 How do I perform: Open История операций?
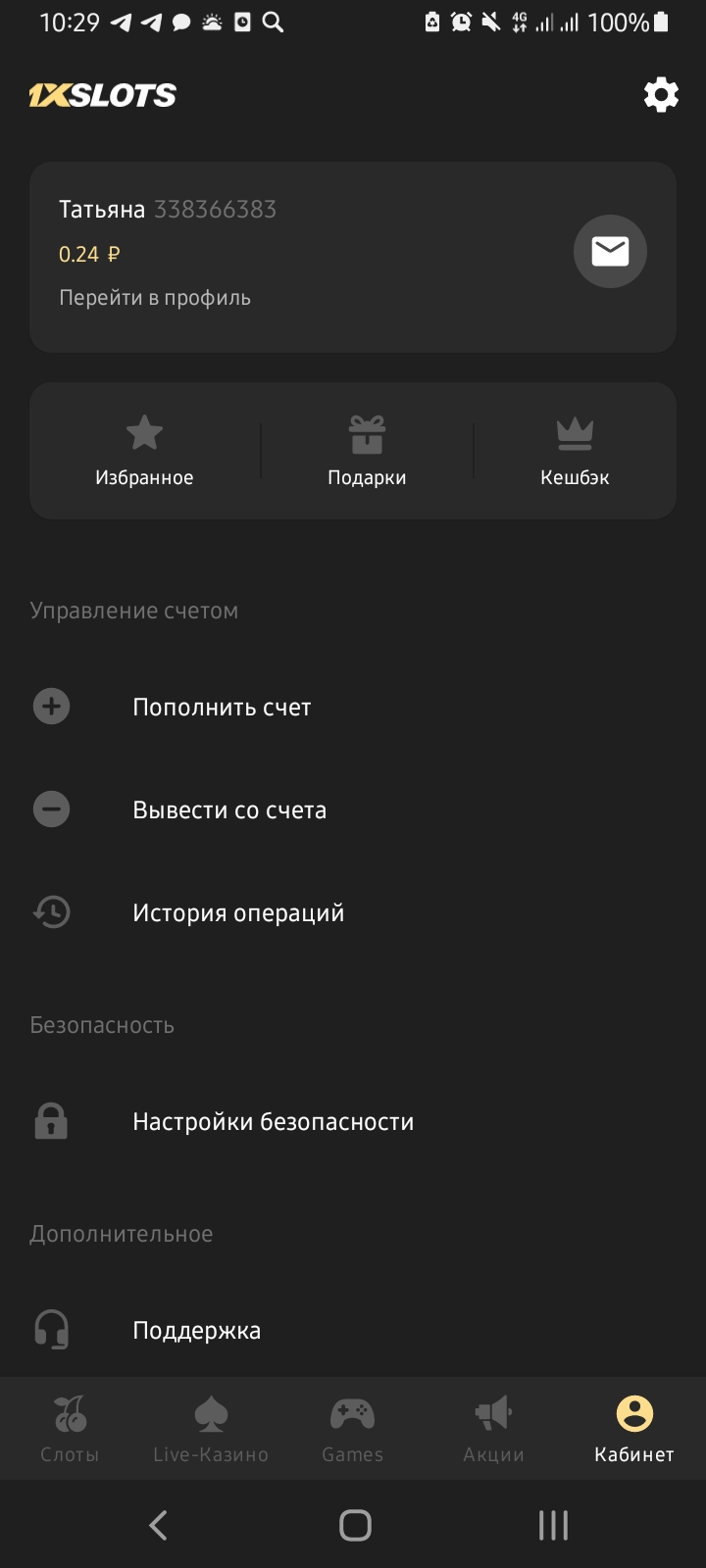click(353, 912)
